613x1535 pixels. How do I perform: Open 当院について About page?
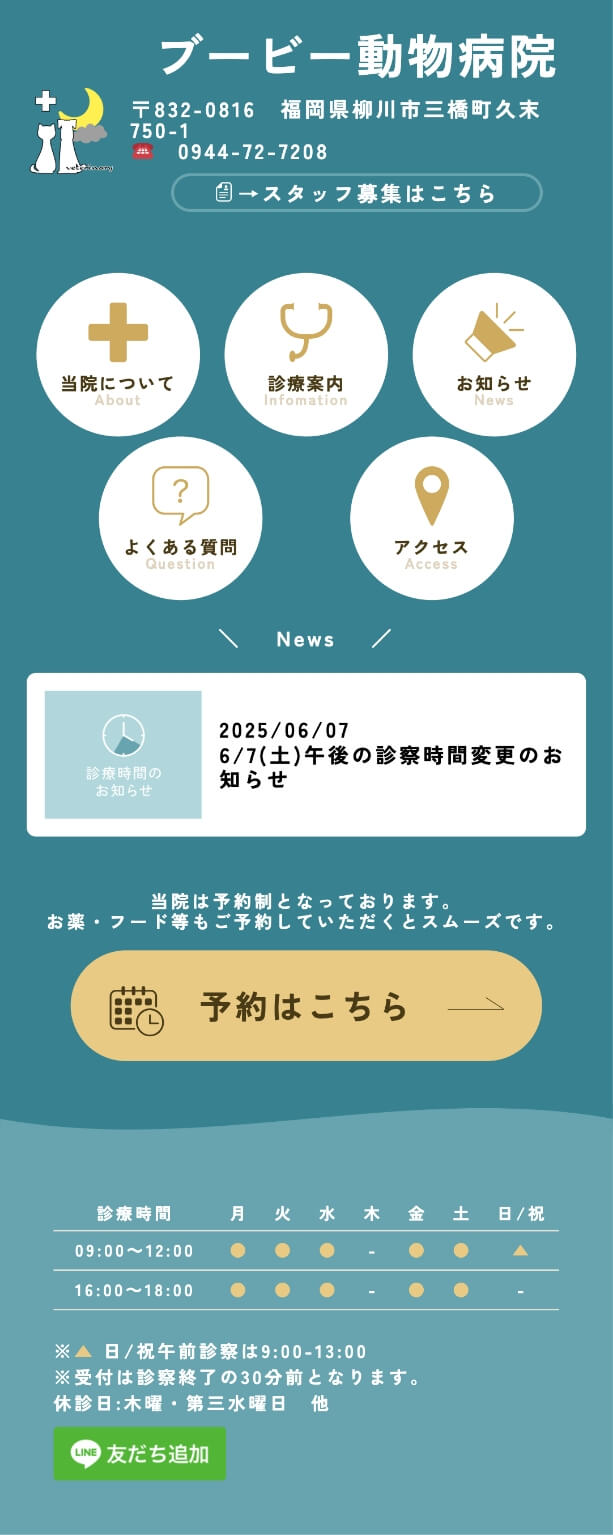pos(118,355)
